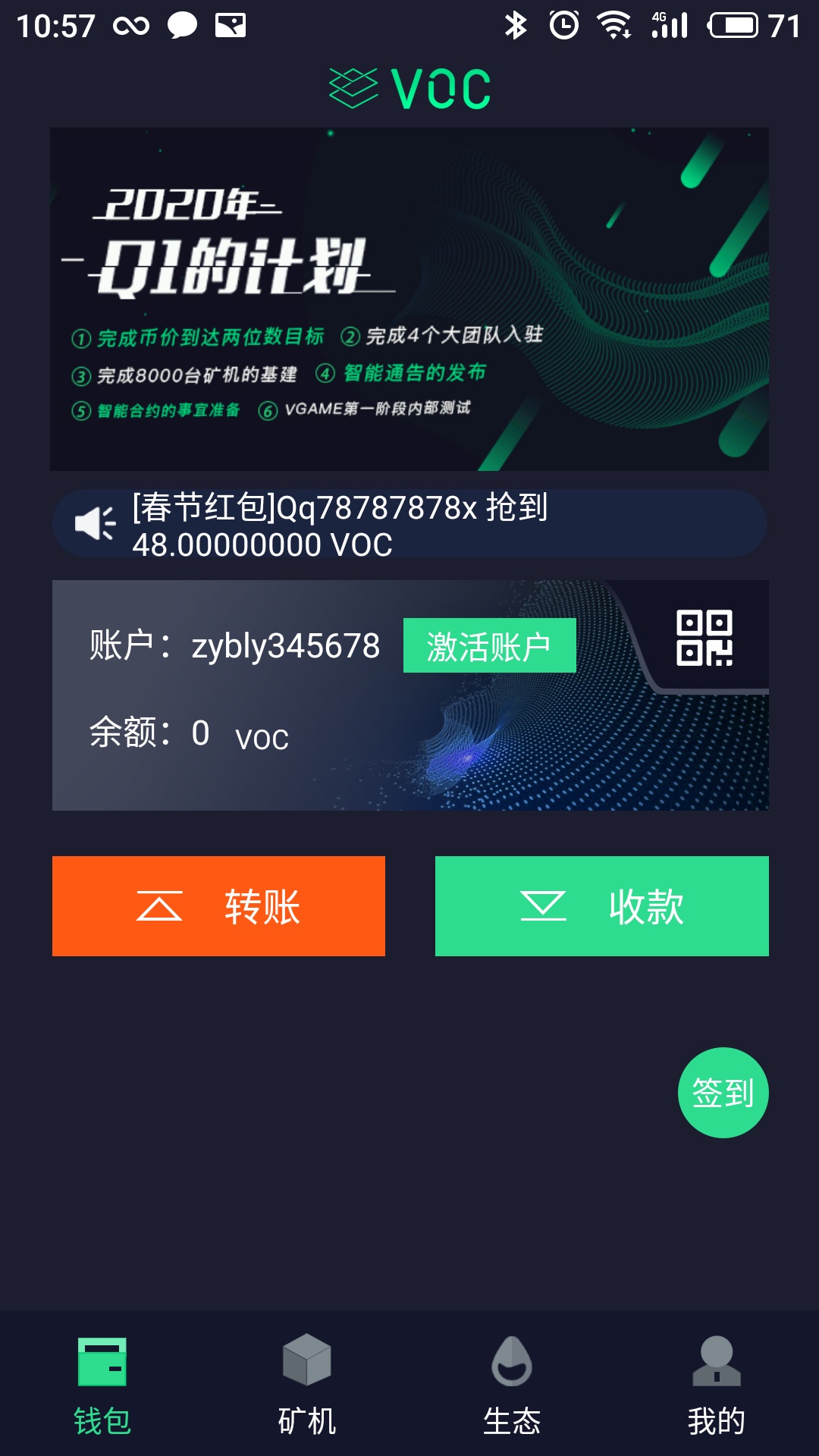819x1456 pixels.
Task: Switch to the 矿机 tab
Action: pyautogui.click(x=307, y=1385)
